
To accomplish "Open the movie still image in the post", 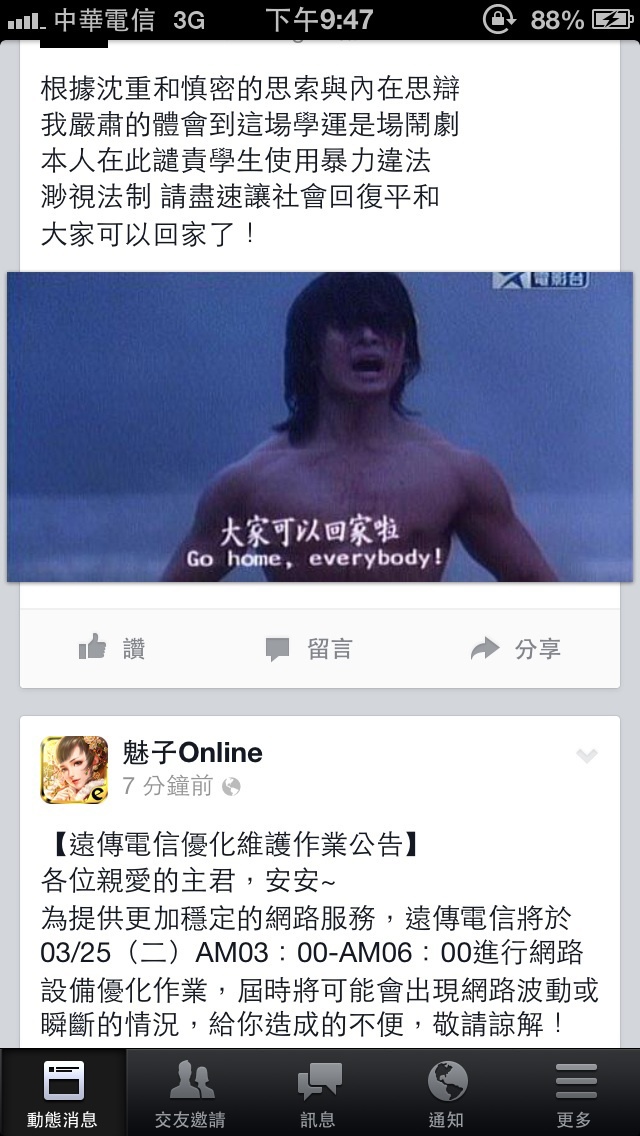I will coord(320,427).
